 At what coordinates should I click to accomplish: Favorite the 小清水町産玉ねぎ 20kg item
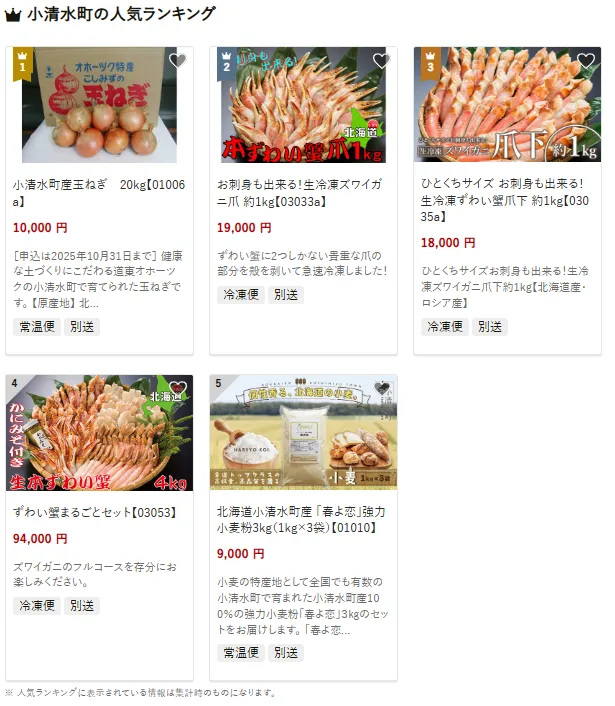[x=178, y=61]
